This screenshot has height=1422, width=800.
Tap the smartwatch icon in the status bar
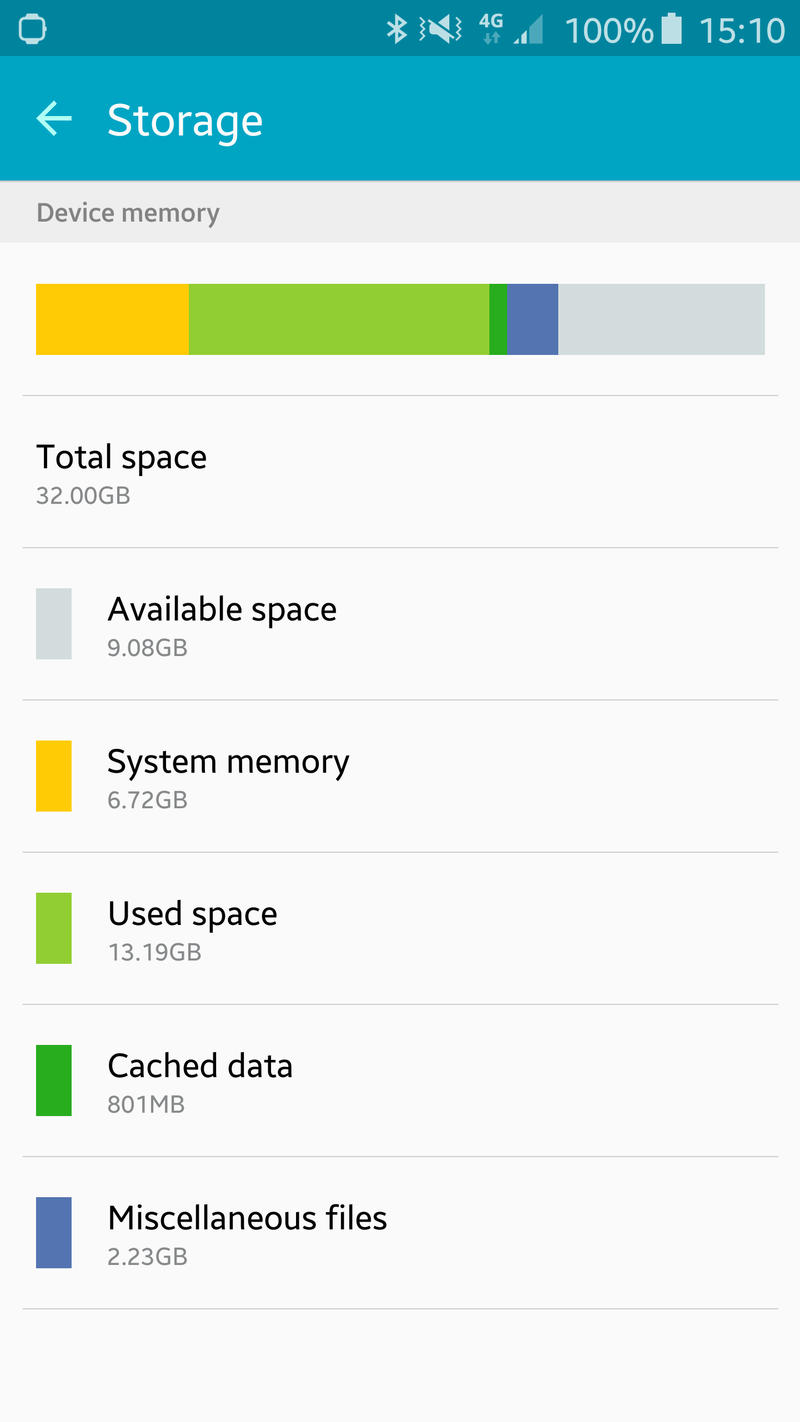(33, 29)
